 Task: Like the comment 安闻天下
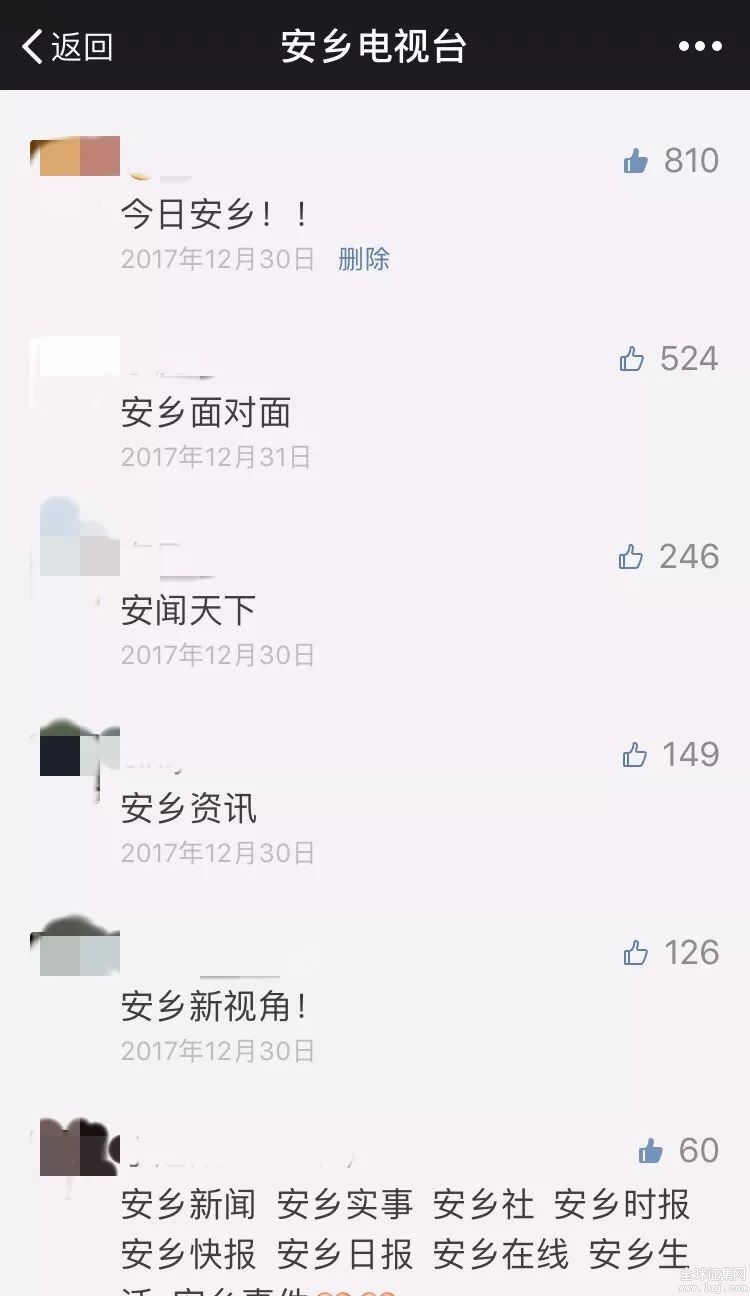(x=631, y=557)
